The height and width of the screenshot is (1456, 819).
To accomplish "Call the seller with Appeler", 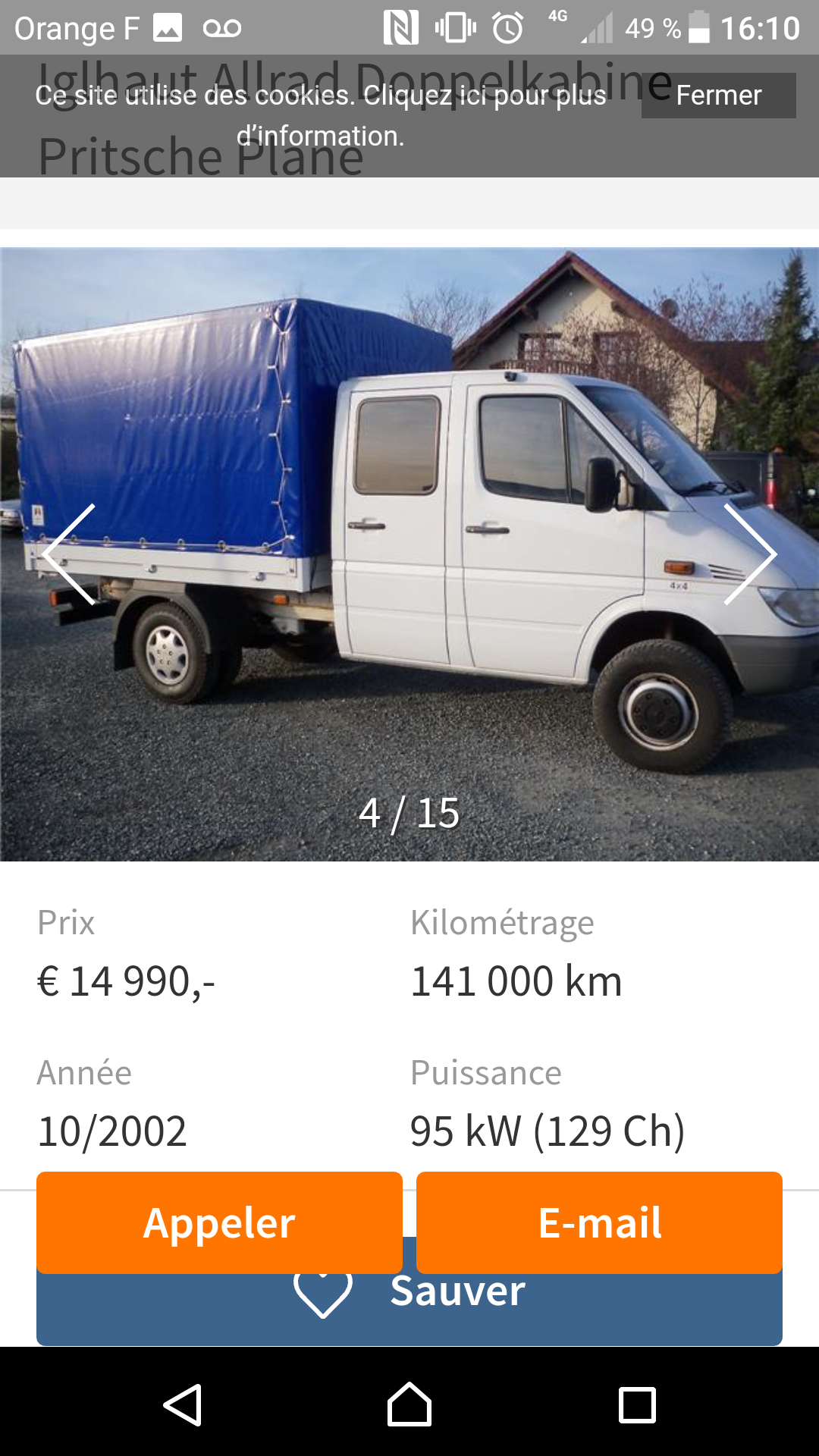I will (x=219, y=1222).
